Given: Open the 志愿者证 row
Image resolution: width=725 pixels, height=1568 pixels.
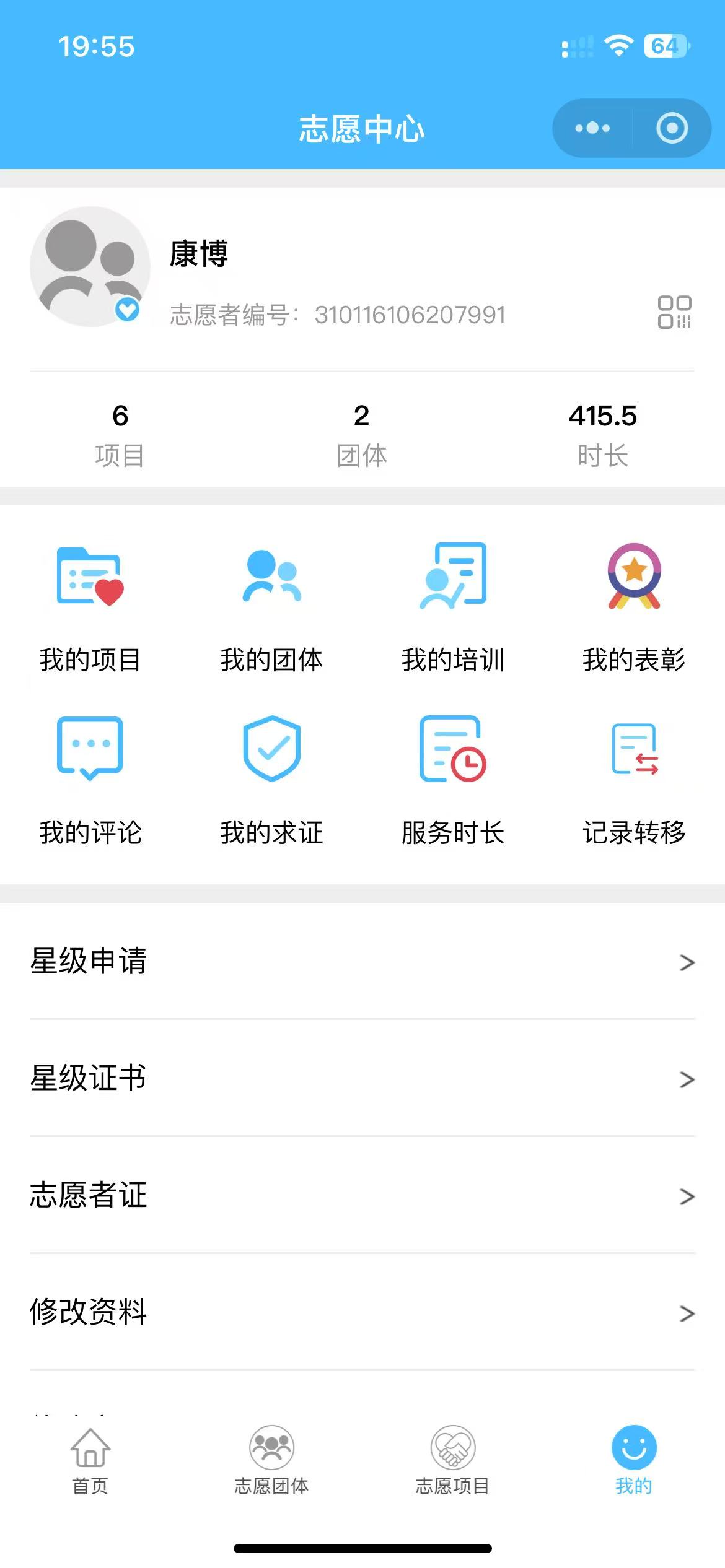Looking at the screenshot, I should click(362, 1195).
